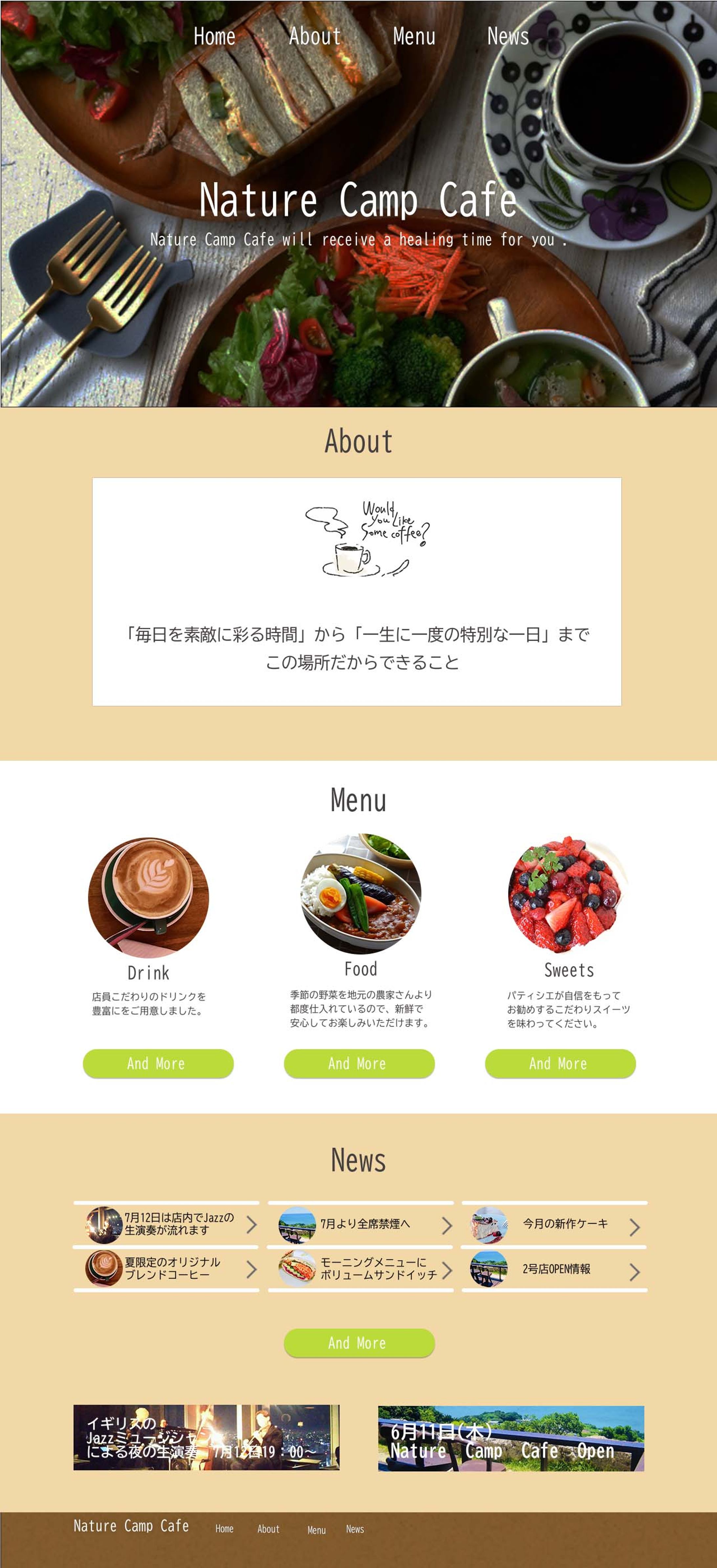
Task: Tap the Home link in the footer
Action: click(x=224, y=1528)
